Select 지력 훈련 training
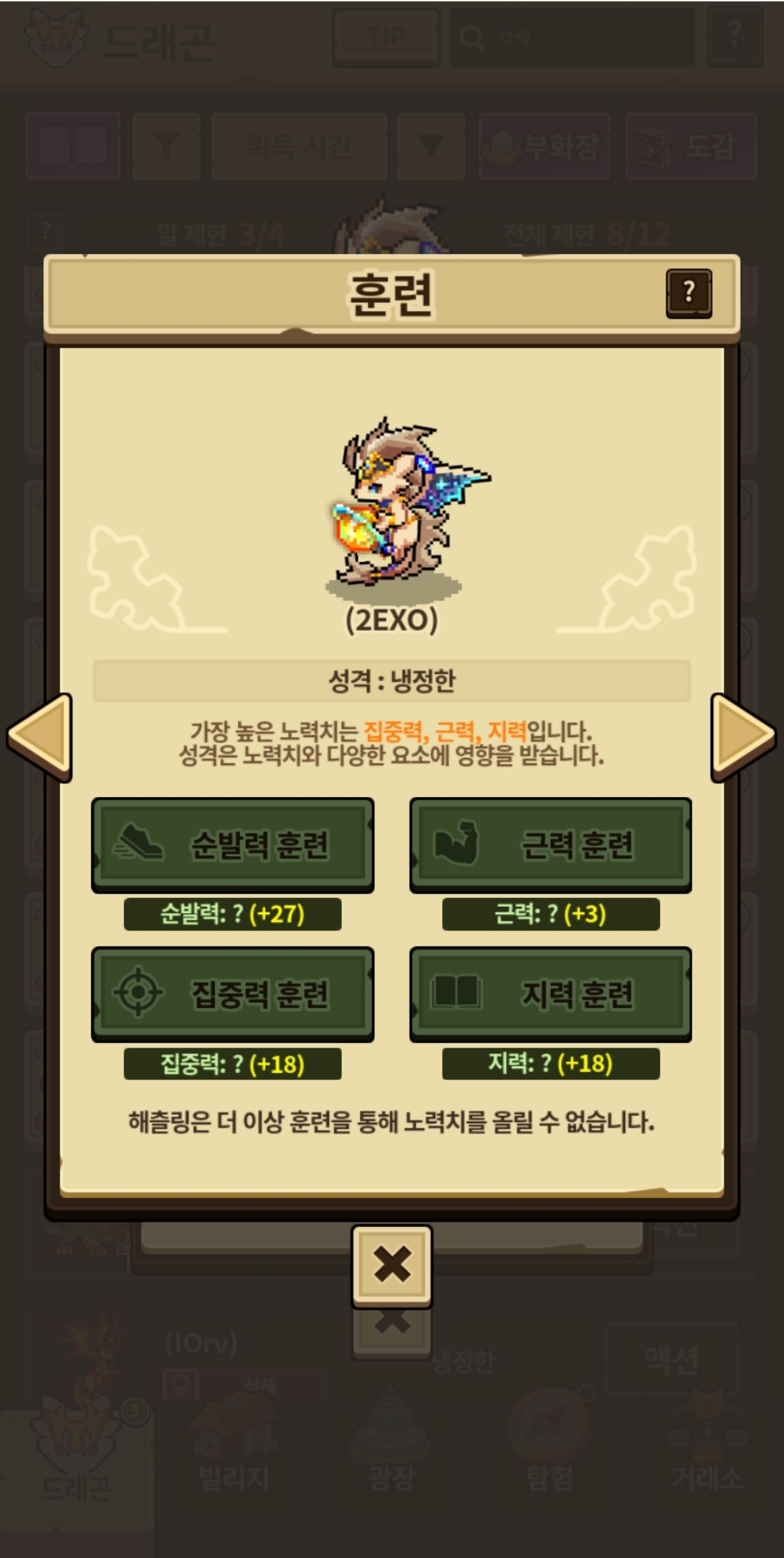Screen dimensions: 784x1558 [550, 994]
